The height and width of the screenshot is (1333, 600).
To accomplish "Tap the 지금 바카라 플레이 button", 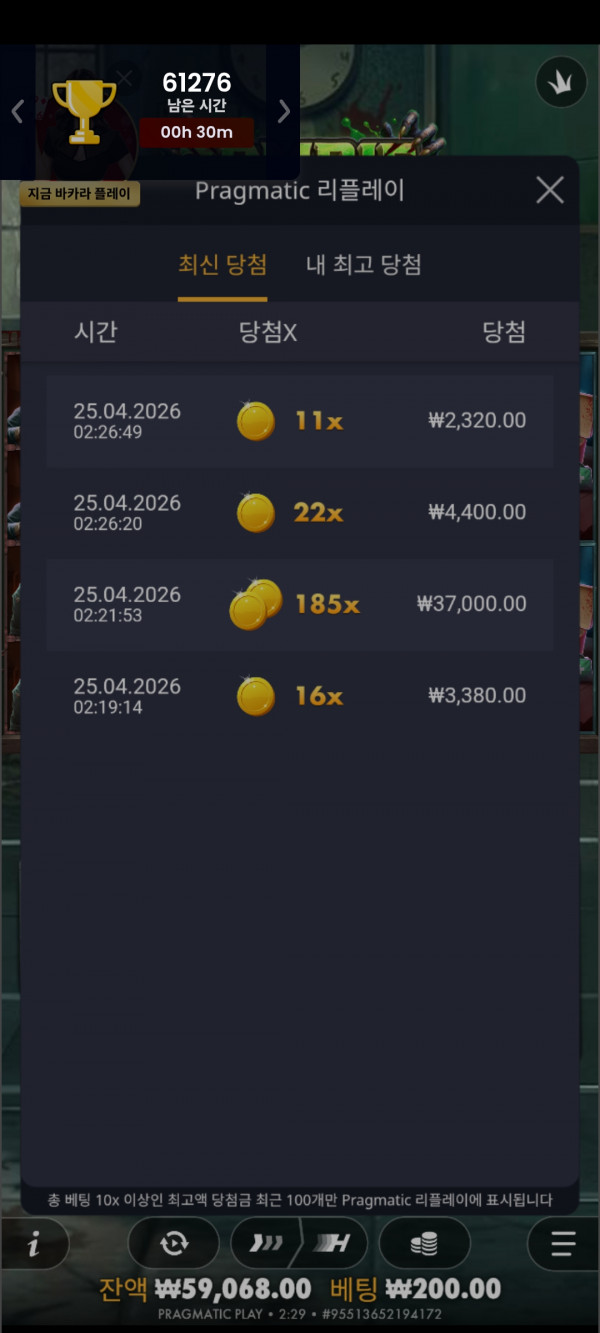I will pos(79,193).
